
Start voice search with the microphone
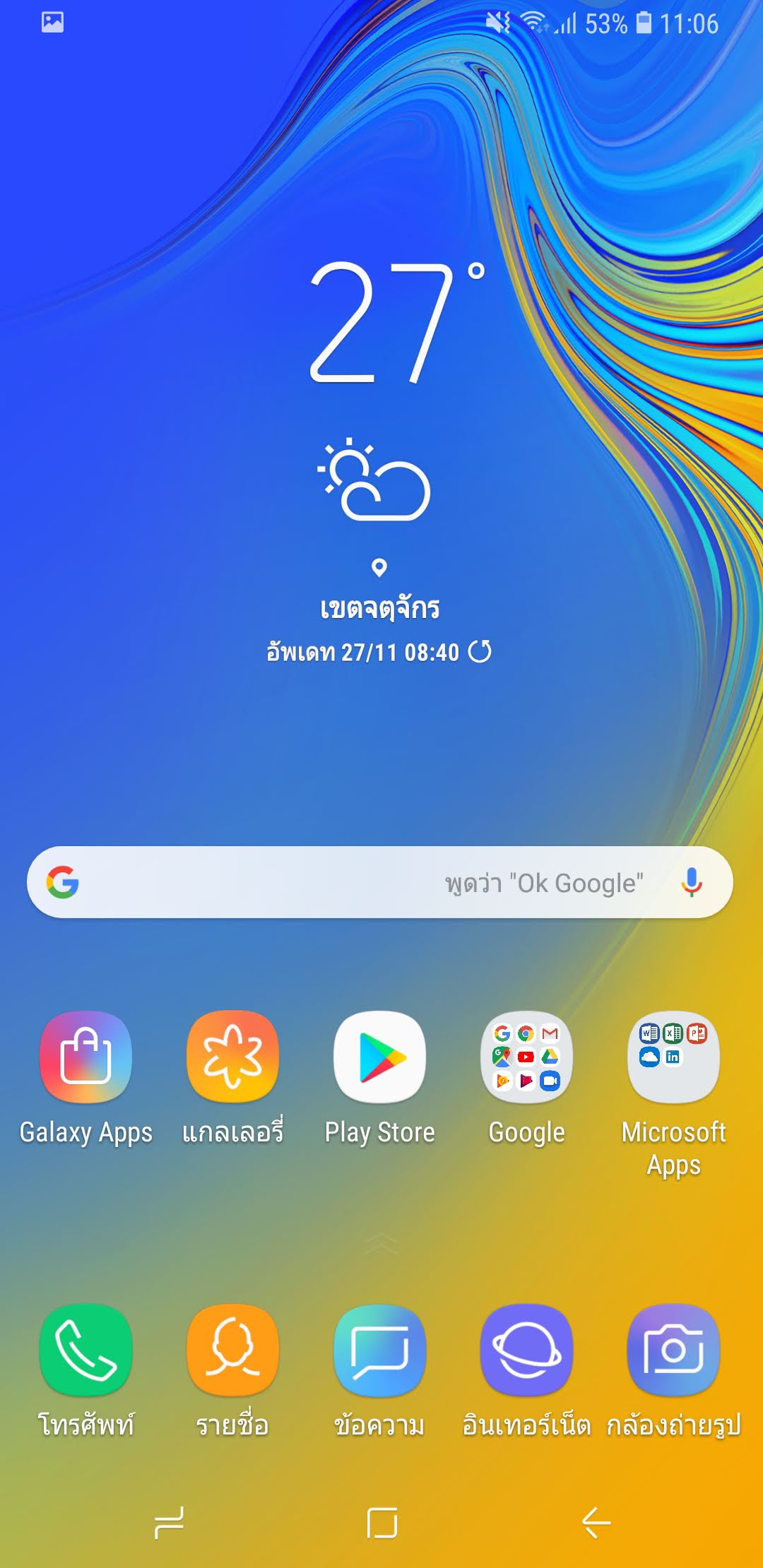(692, 882)
